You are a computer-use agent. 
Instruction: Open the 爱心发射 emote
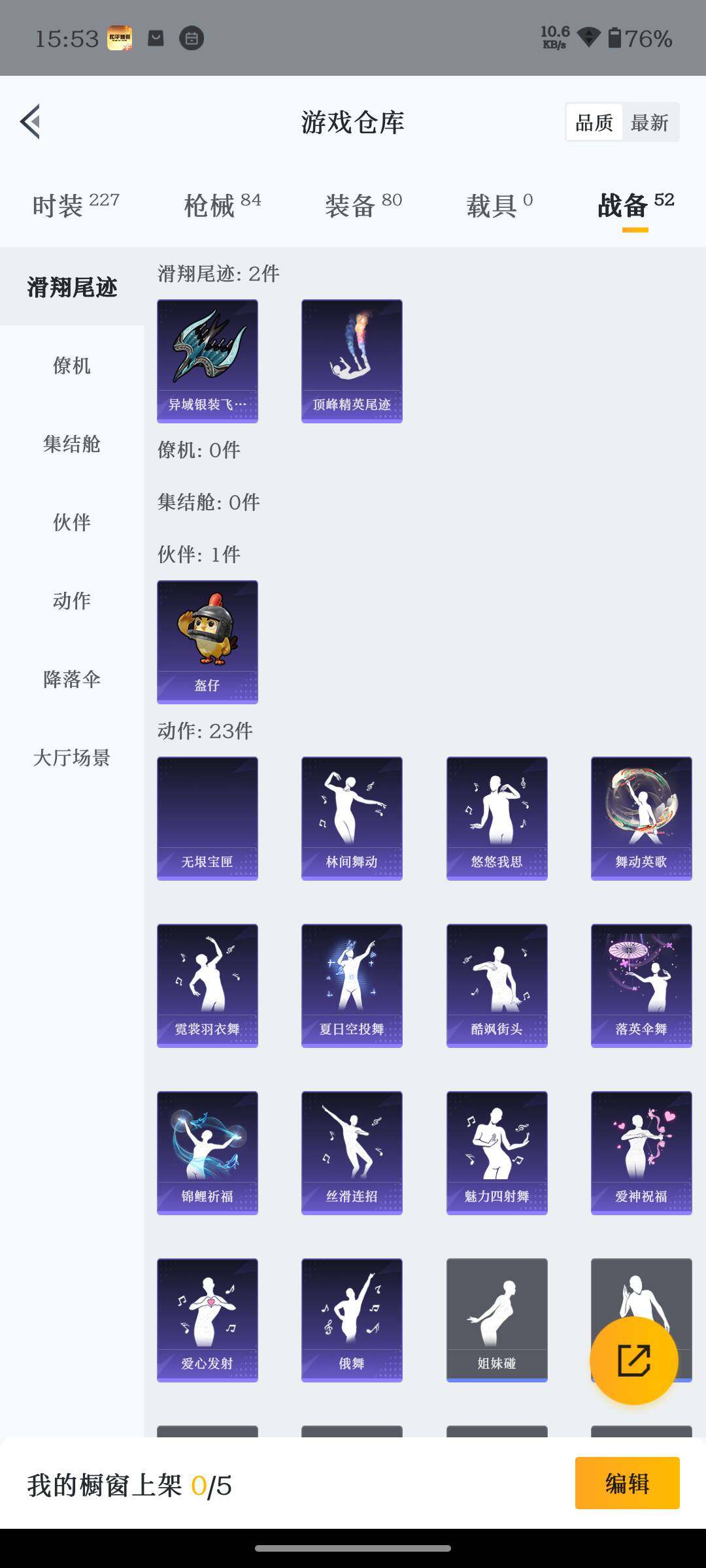tap(207, 1320)
